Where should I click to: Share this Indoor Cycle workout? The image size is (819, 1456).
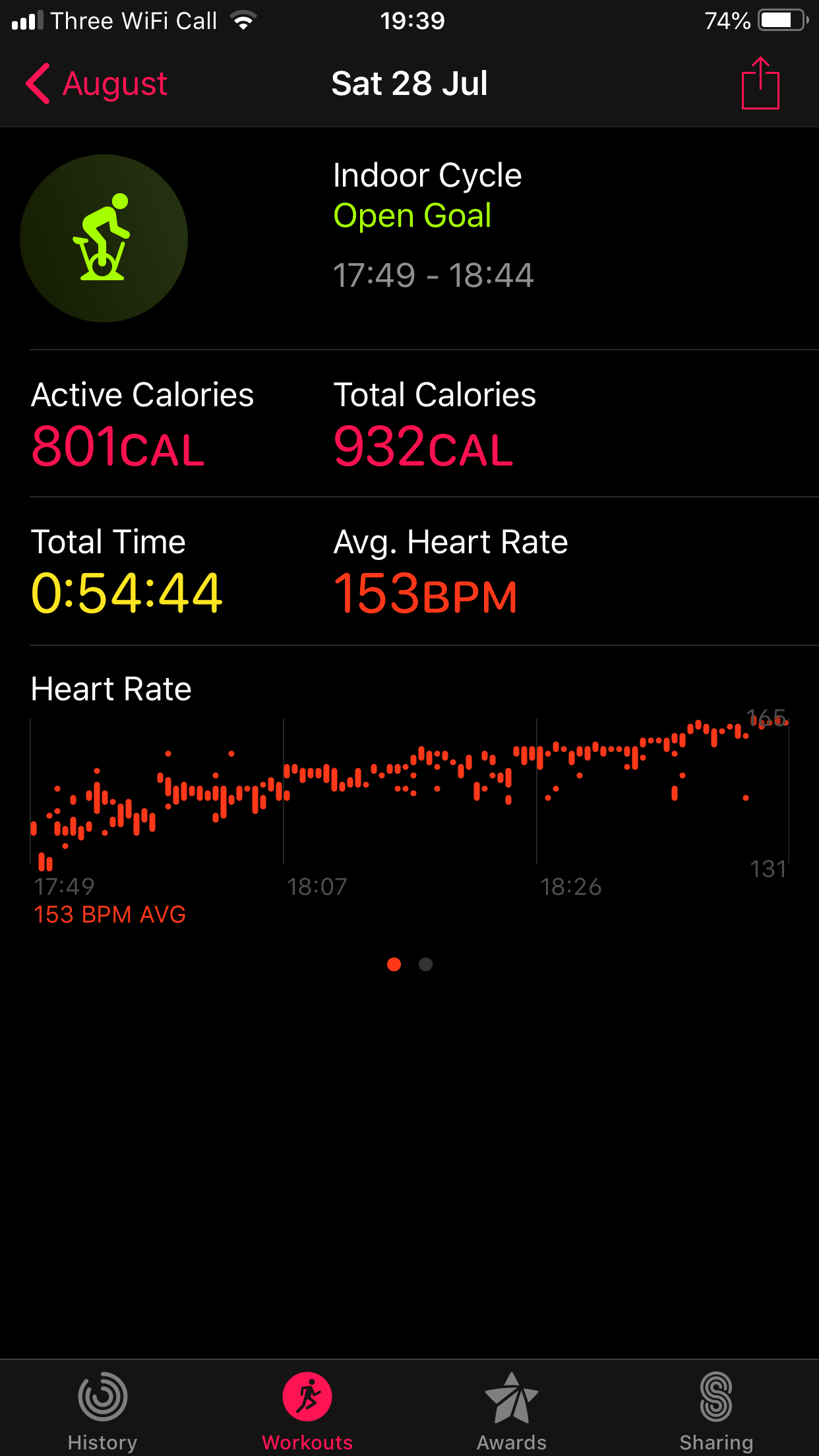760,83
